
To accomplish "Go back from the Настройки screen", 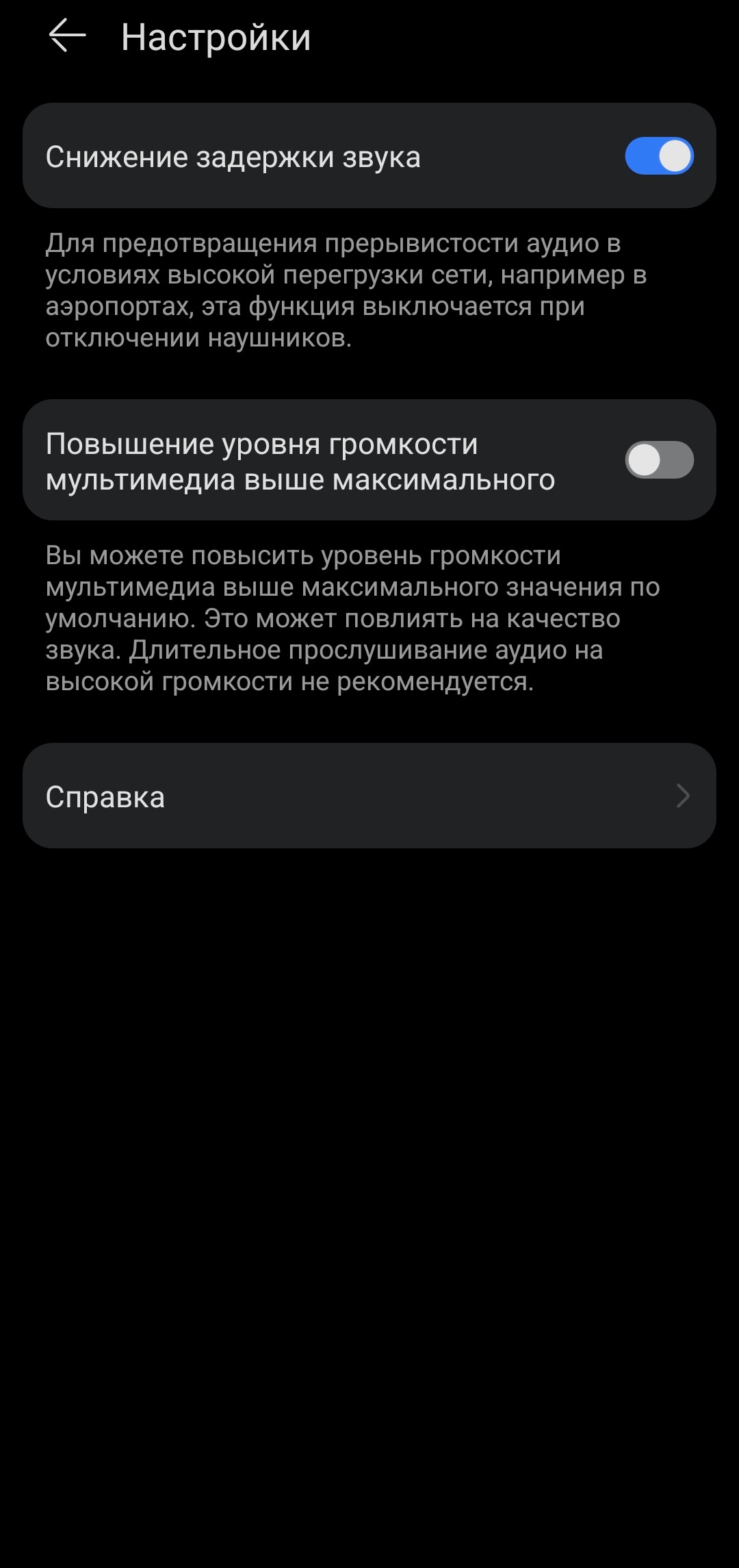I will coord(67,36).
